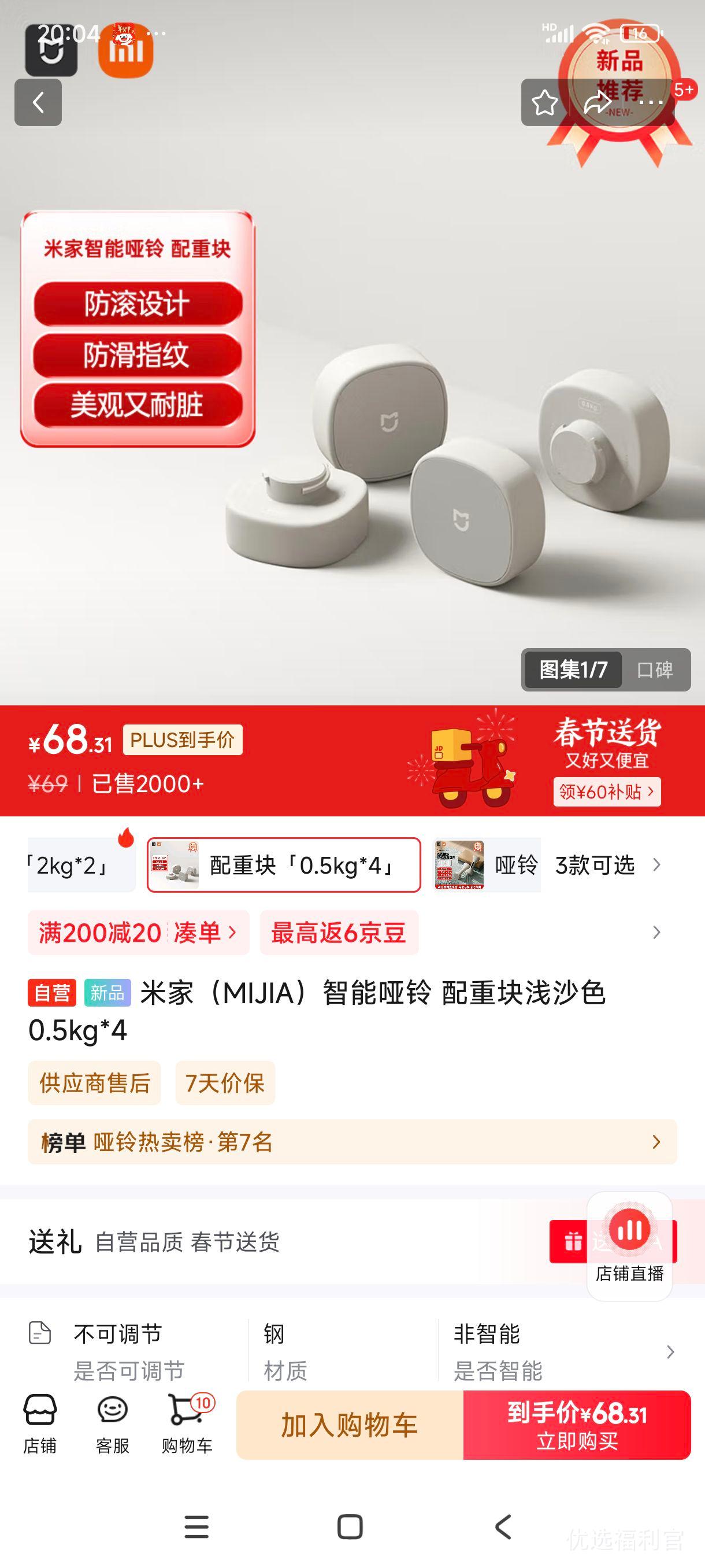The height and width of the screenshot is (1568, 705).
Task: Buy now at 到手价¥68.31
Action: [577, 1425]
